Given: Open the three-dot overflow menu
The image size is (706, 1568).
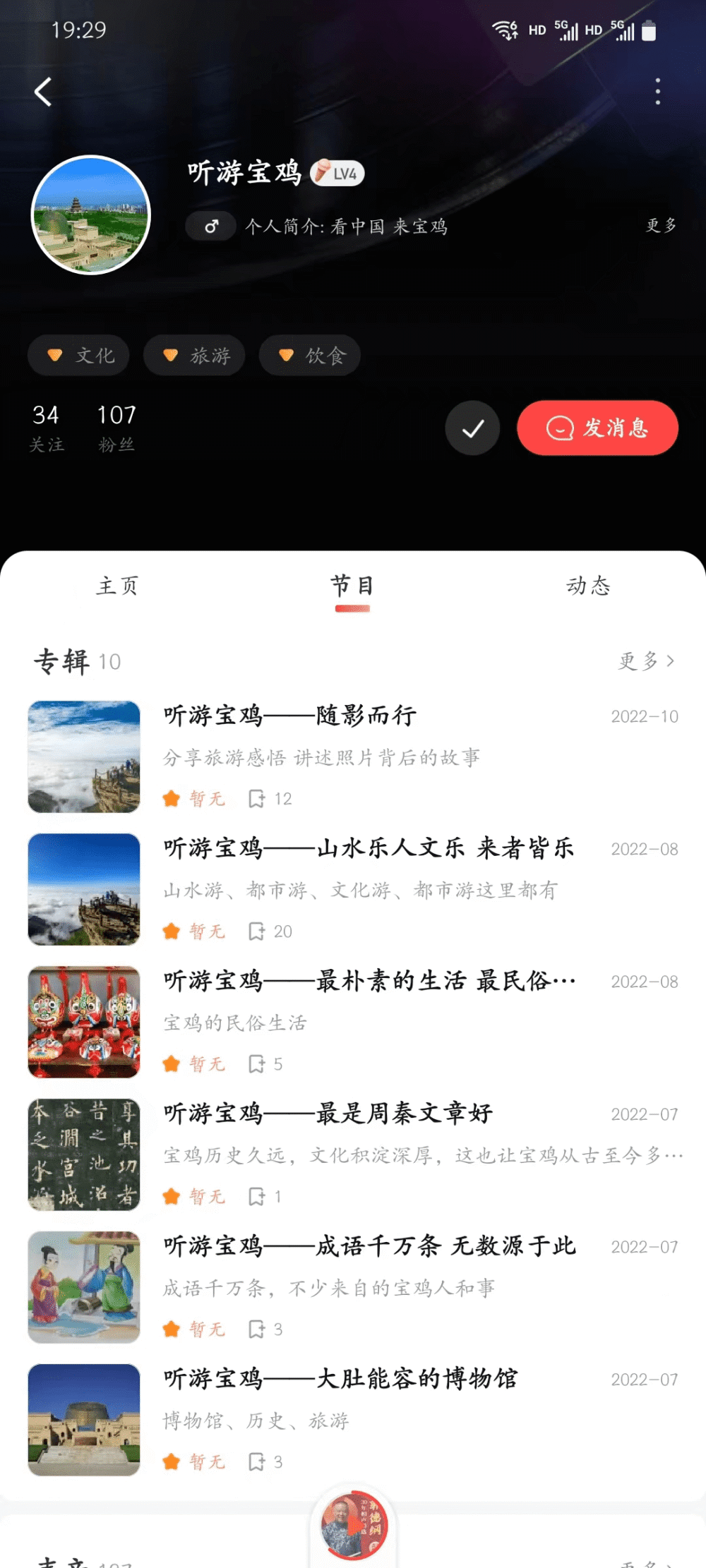Looking at the screenshot, I should tap(657, 92).
